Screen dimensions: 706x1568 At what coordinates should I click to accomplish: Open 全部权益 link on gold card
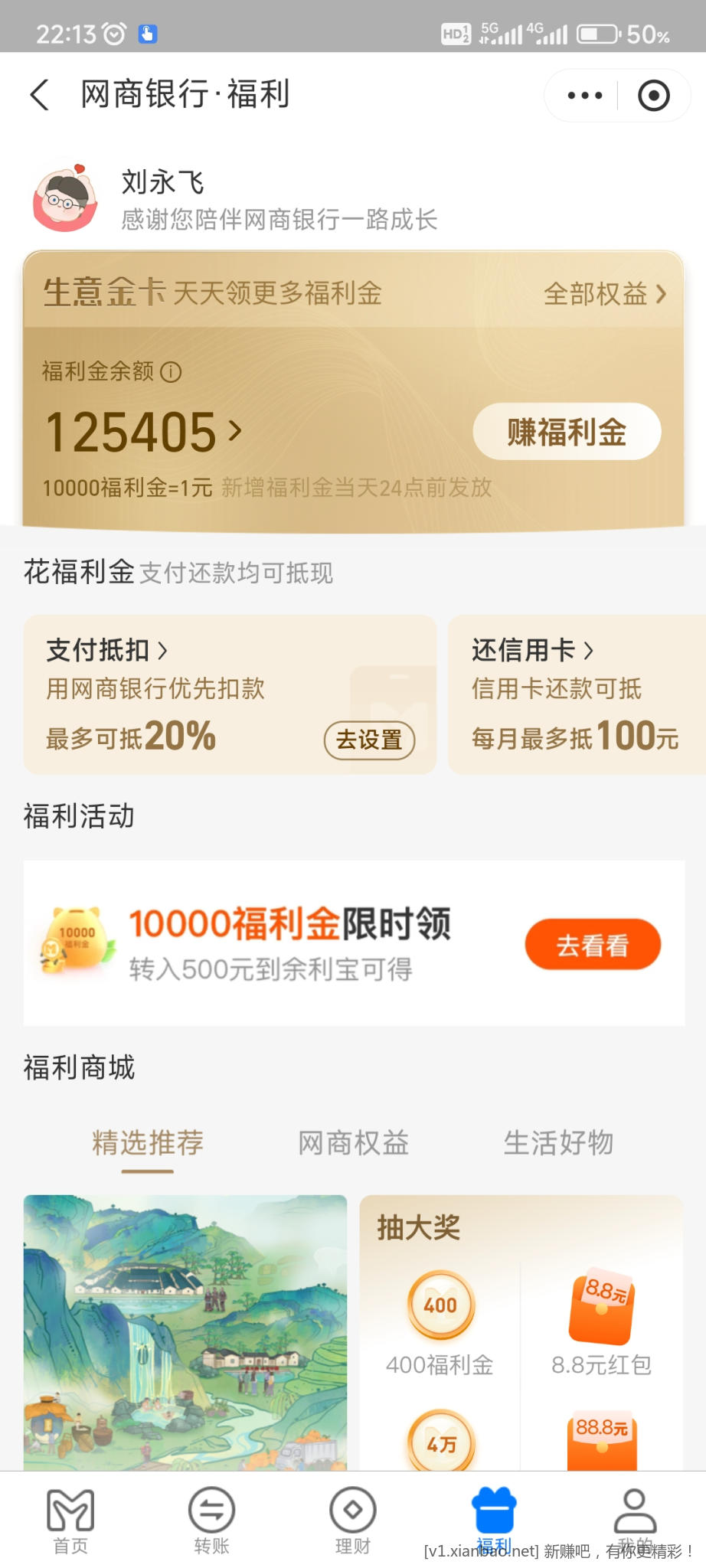pyautogui.click(x=604, y=294)
